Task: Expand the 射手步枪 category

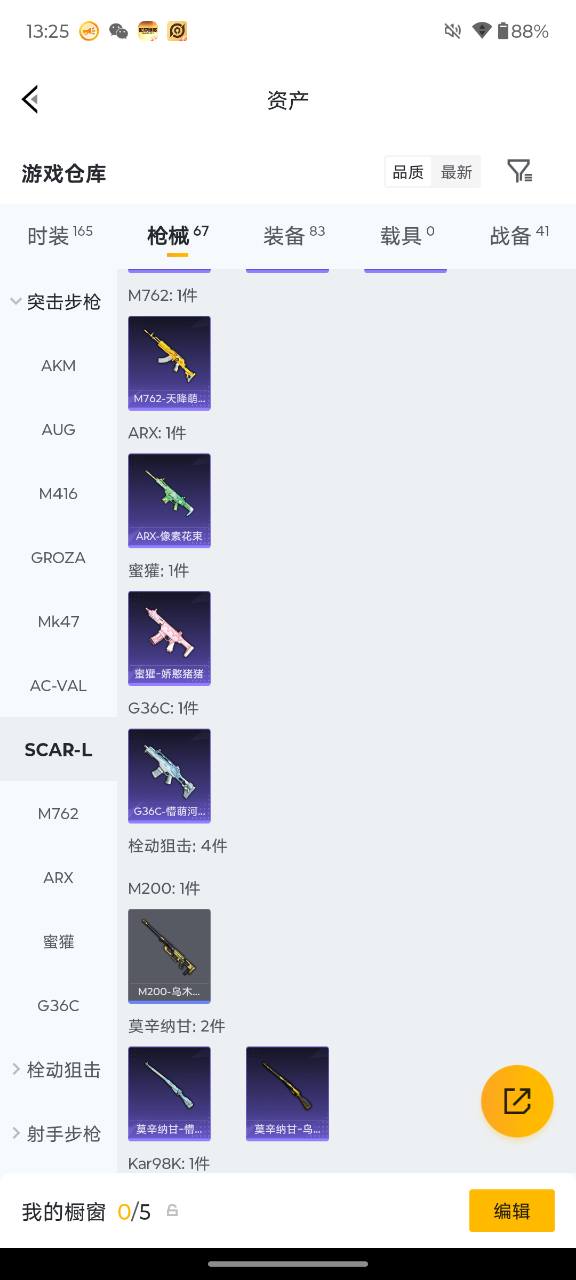Action: tap(58, 1134)
